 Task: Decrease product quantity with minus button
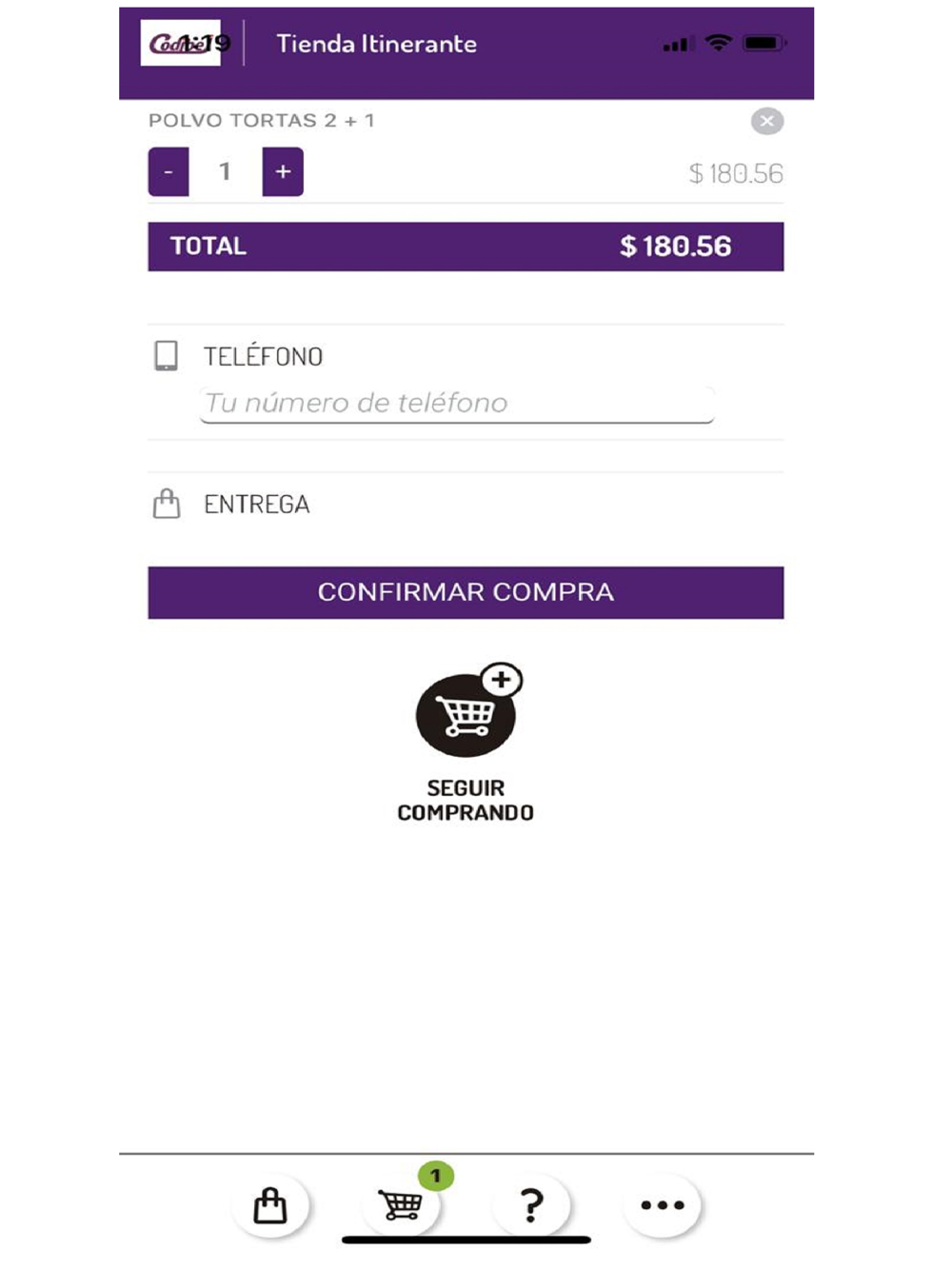point(169,171)
